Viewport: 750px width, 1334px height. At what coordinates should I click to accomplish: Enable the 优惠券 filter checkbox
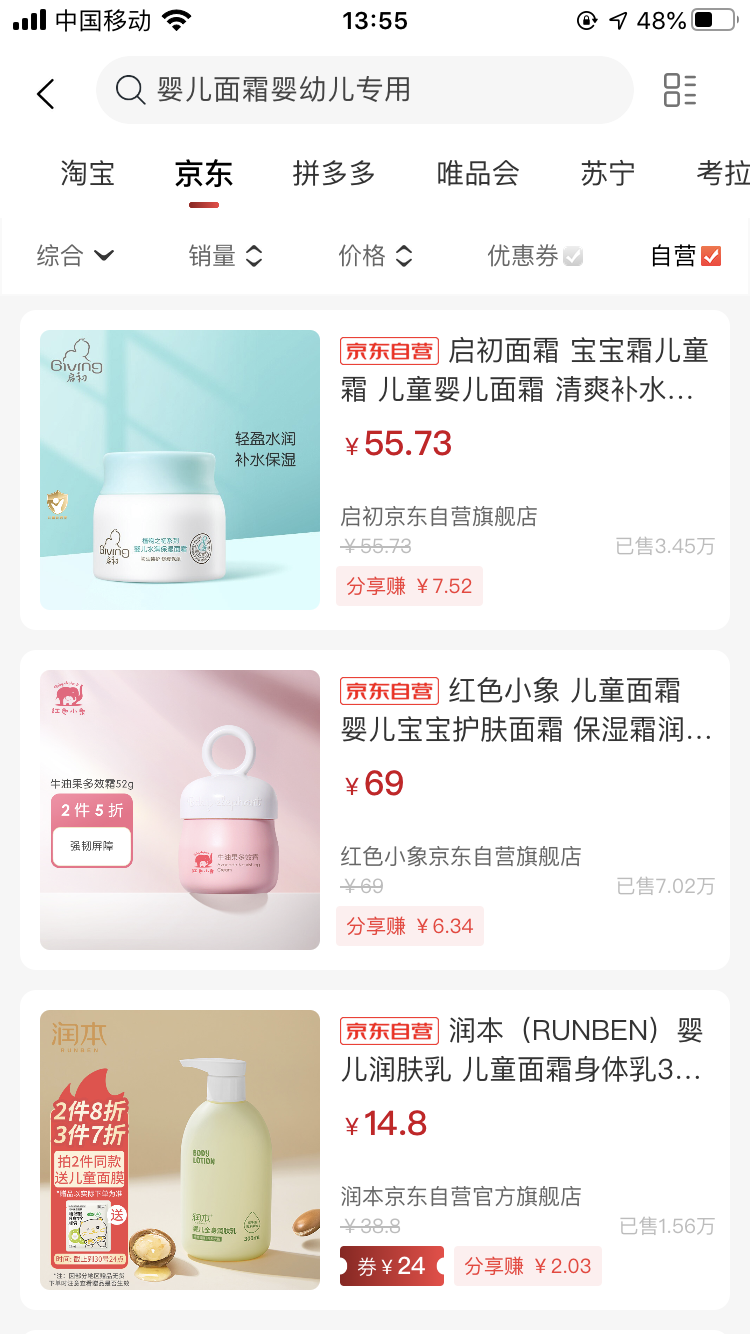click(x=572, y=256)
